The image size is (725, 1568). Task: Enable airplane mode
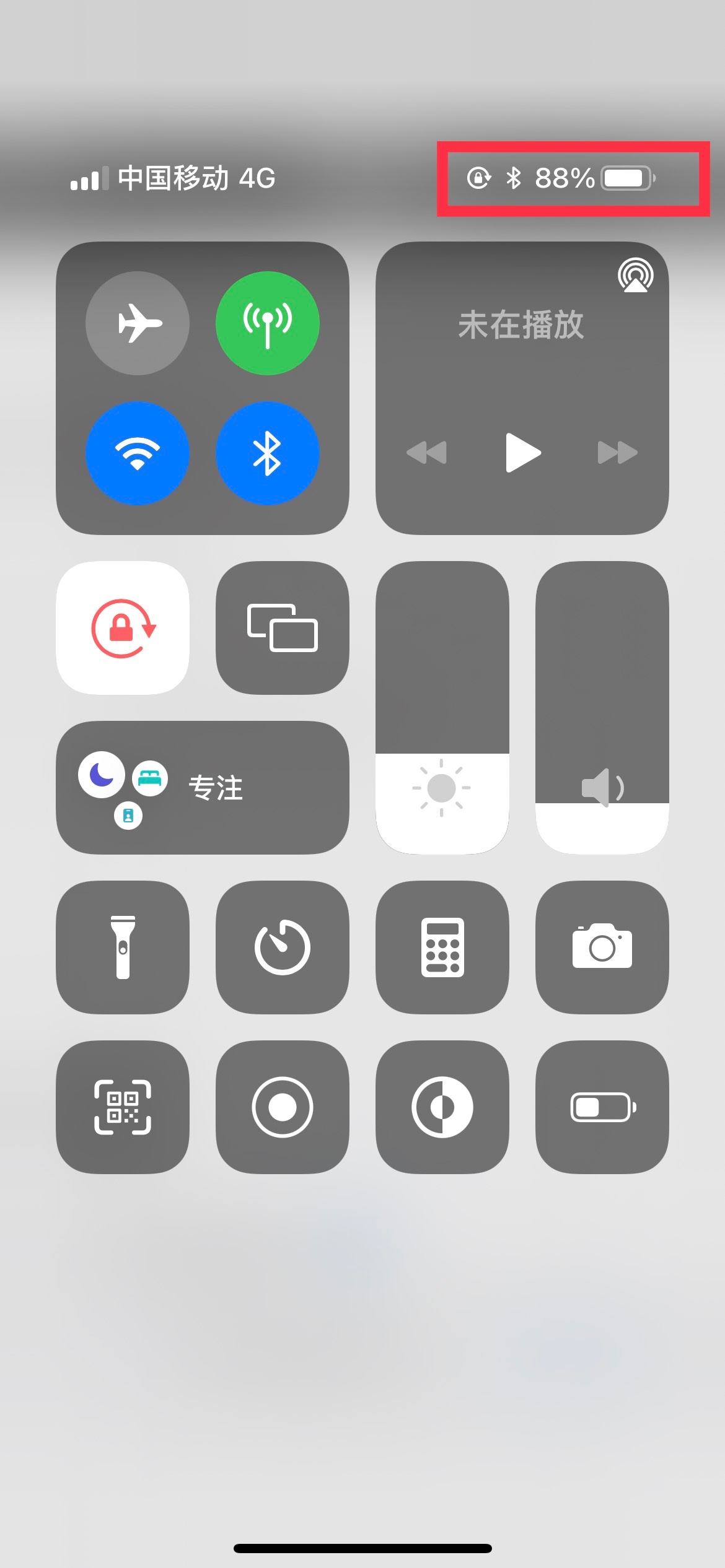(x=138, y=323)
